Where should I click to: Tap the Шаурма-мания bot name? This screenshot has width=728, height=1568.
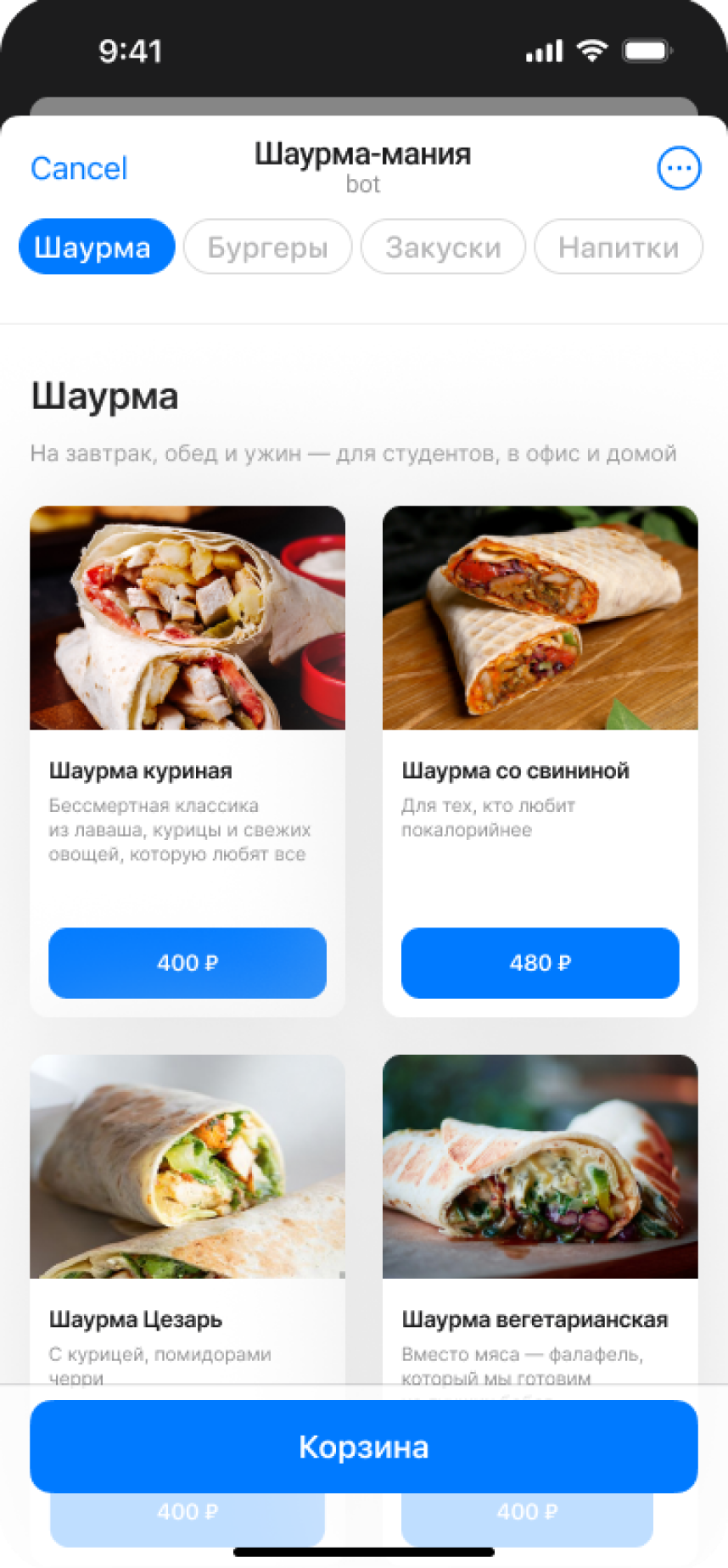363,154
